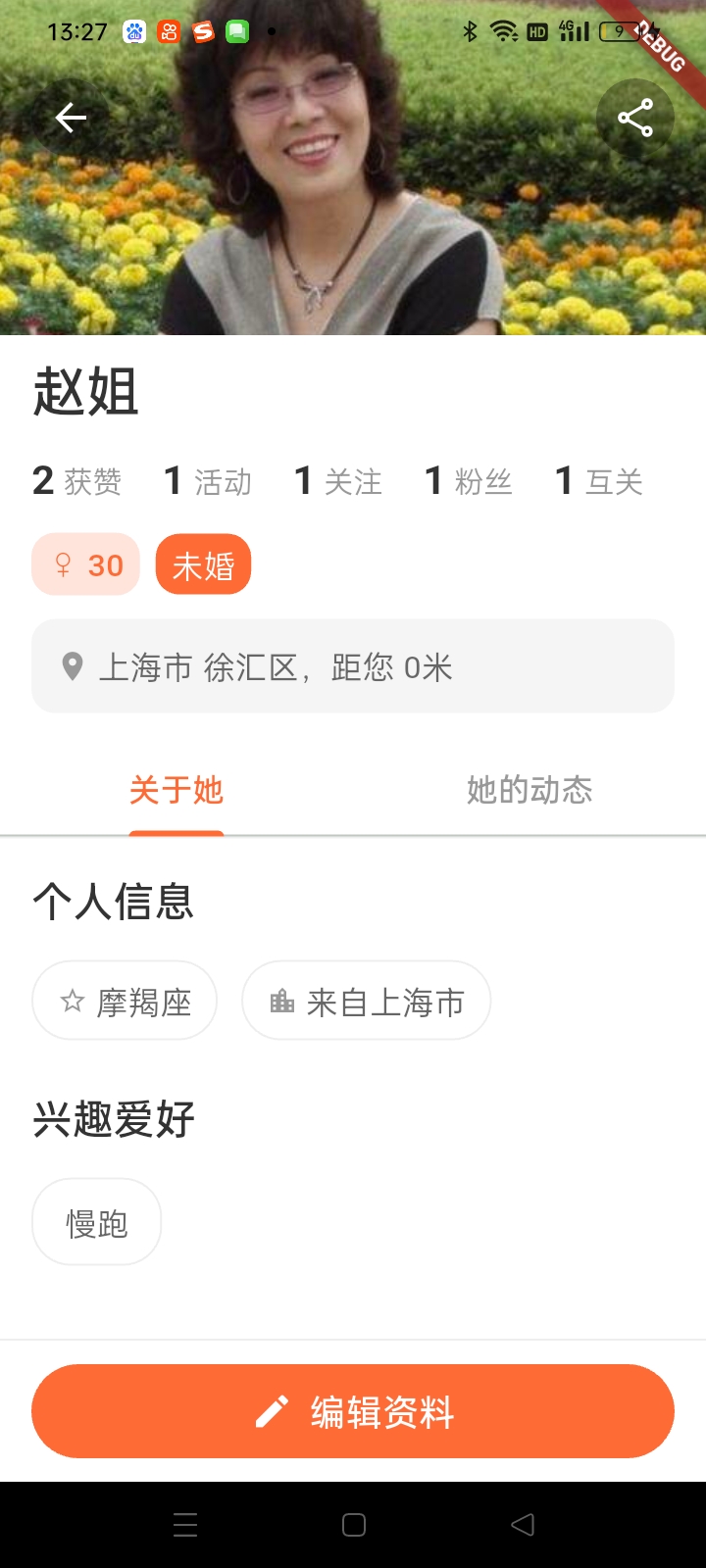Expand the location bar showing 距您 0米

(x=353, y=666)
